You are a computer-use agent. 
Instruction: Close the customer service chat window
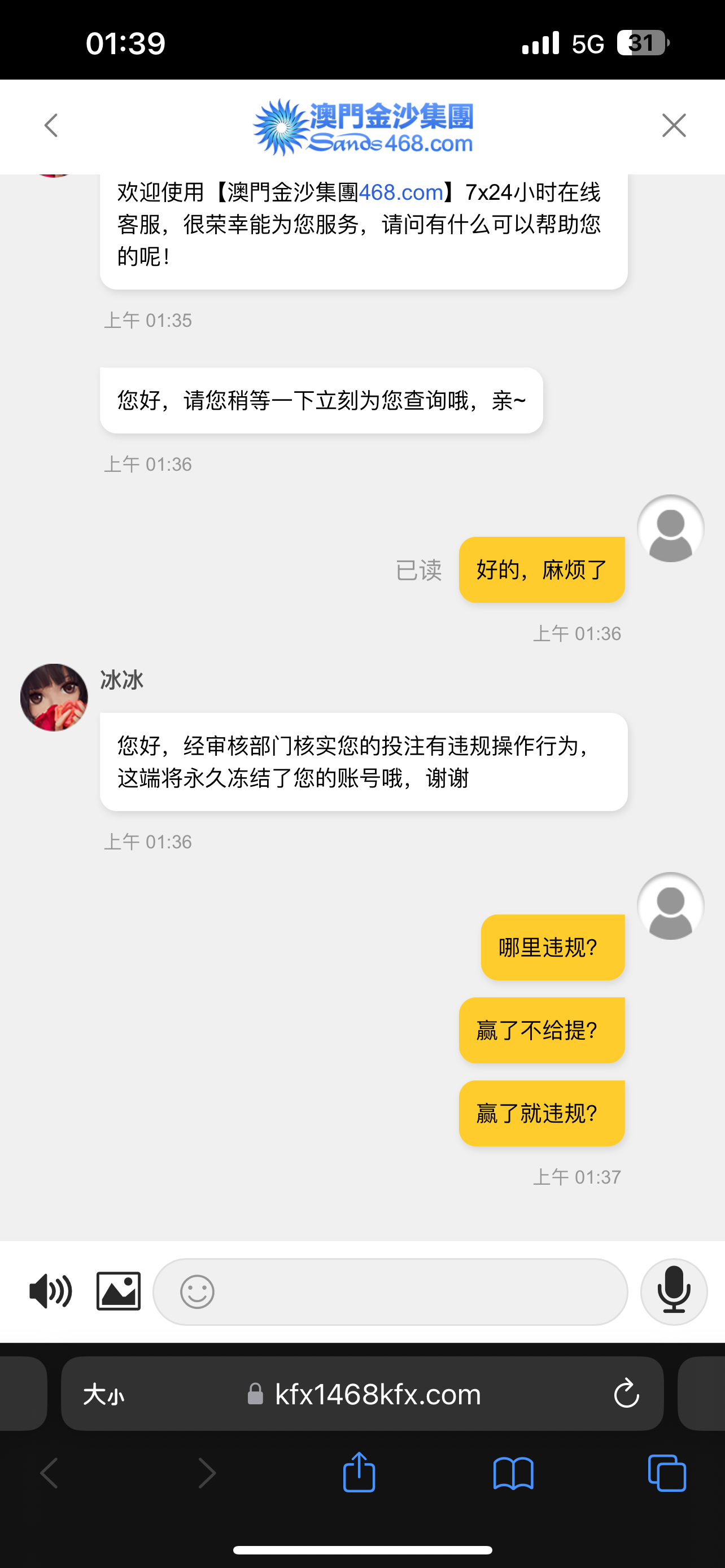[673, 126]
